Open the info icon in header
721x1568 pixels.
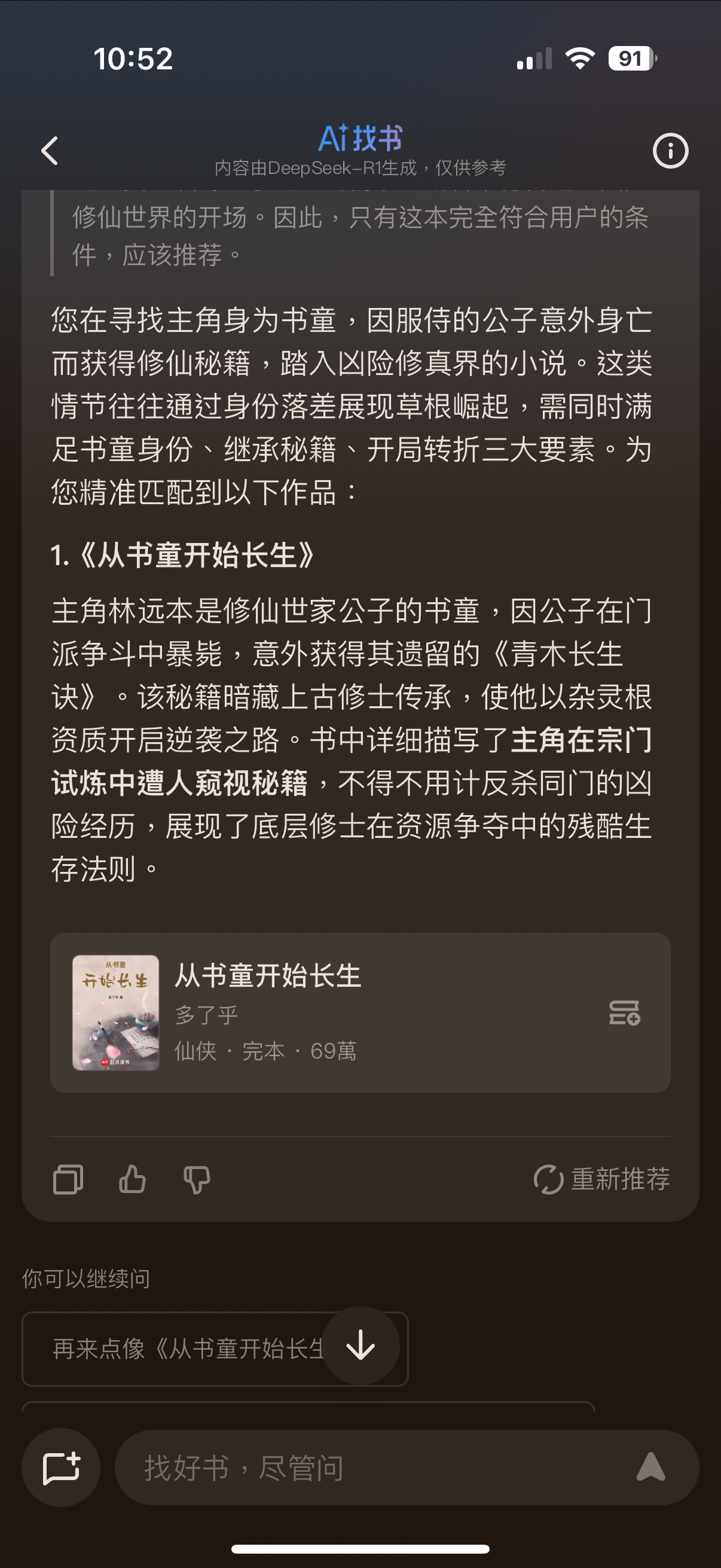[670, 150]
